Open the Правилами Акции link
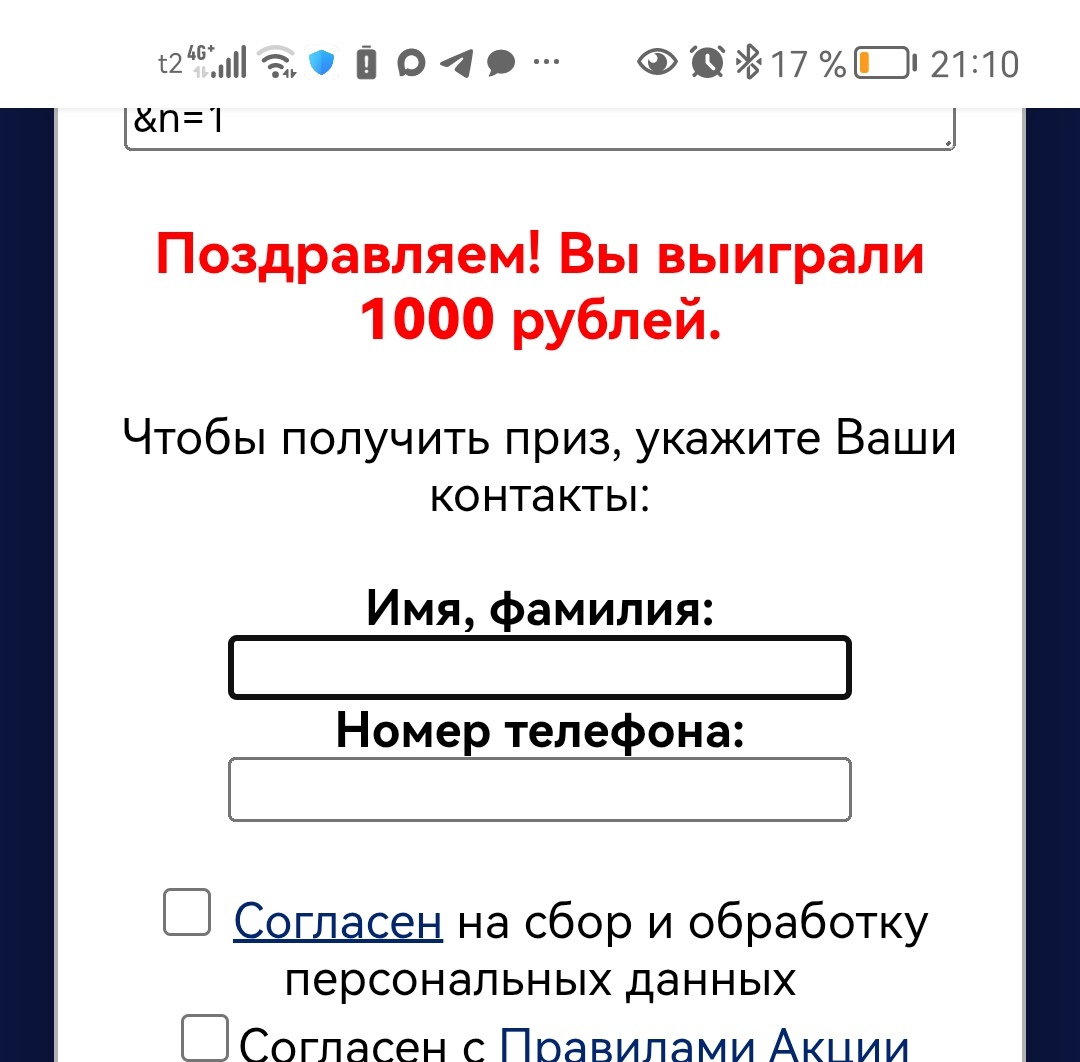 (704, 1044)
